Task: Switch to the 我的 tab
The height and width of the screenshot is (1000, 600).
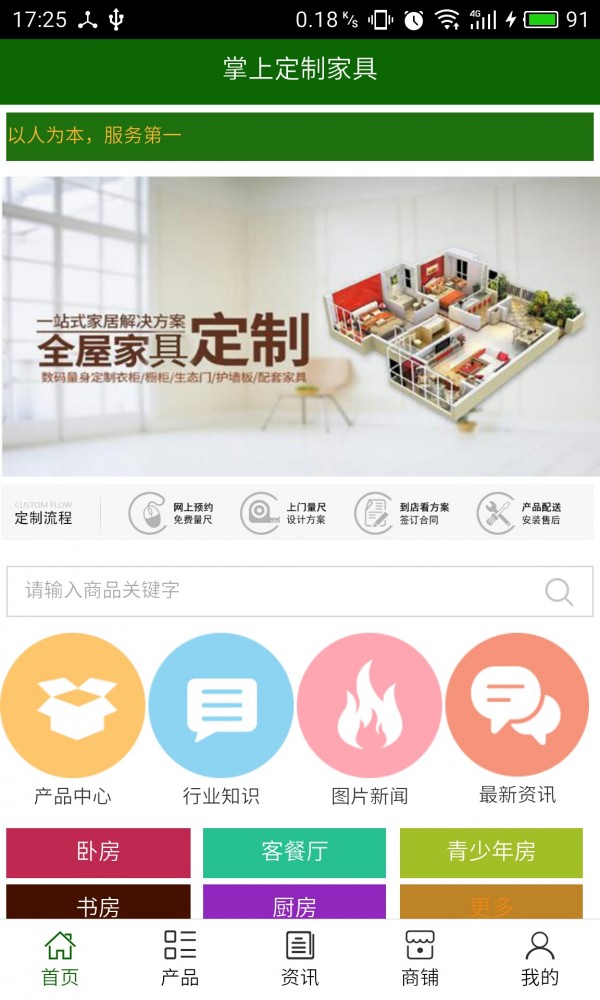Action: pos(540,960)
